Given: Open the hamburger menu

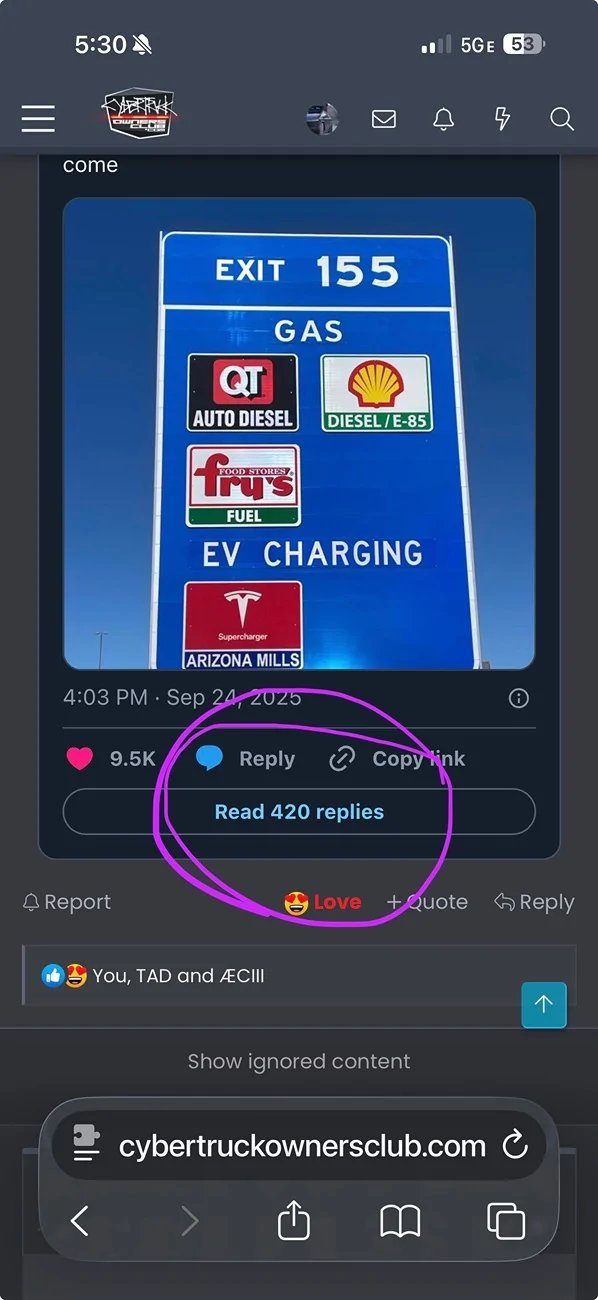Looking at the screenshot, I should (38, 119).
